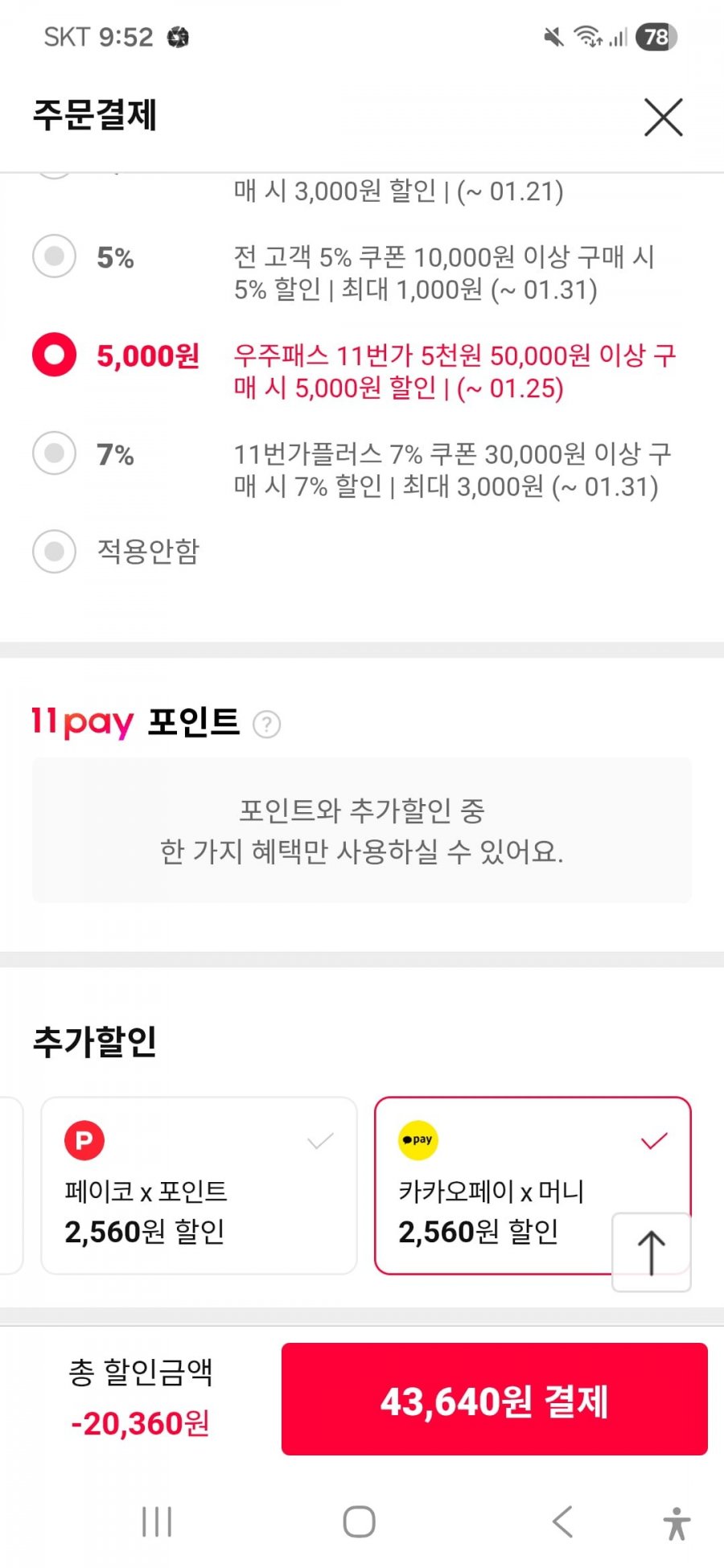Open the 11pay 포인트 help icon
Image resolution: width=724 pixels, height=1568 pixels.
pyautogui.click(x=266, y=724)
